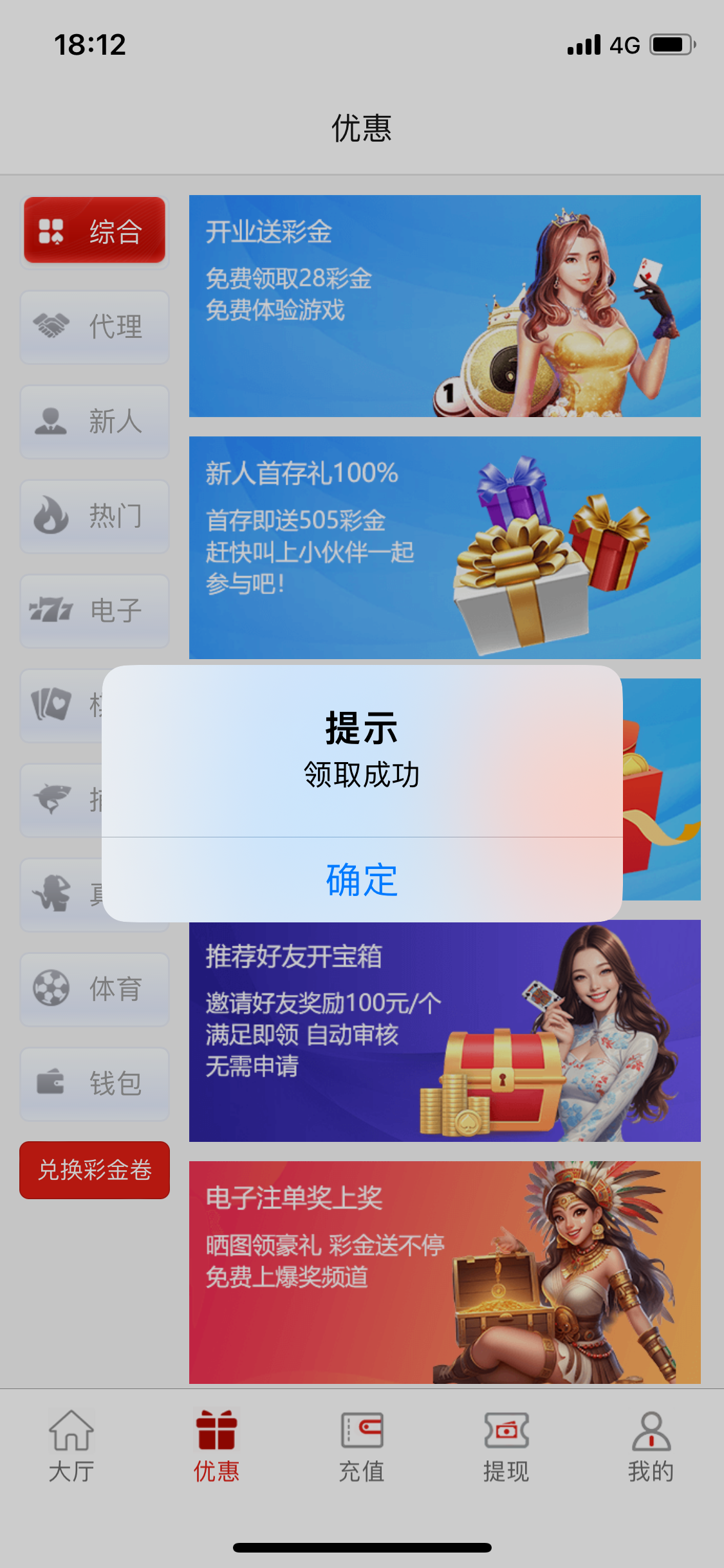Switch to the 电子 category
The width and height of the screenshot is (724, 1568).
click(95, 611)
